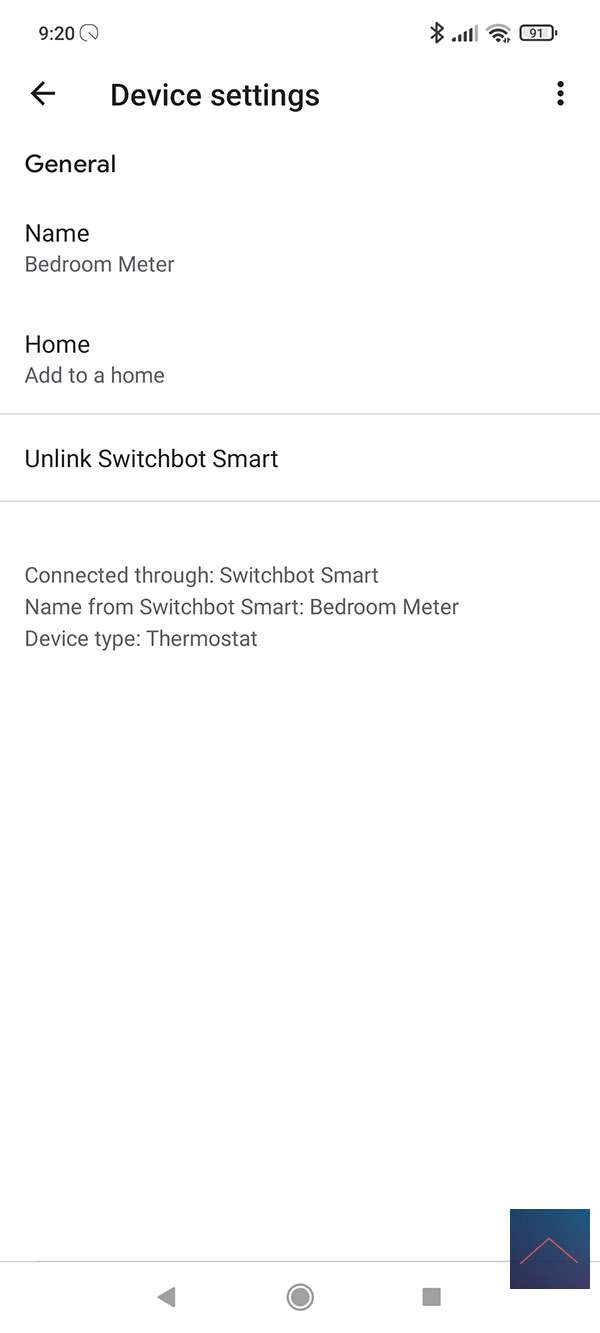Tap the floating up-arrow button
The width and height of the screenshot is (600, 1333).
point(549,1248)
